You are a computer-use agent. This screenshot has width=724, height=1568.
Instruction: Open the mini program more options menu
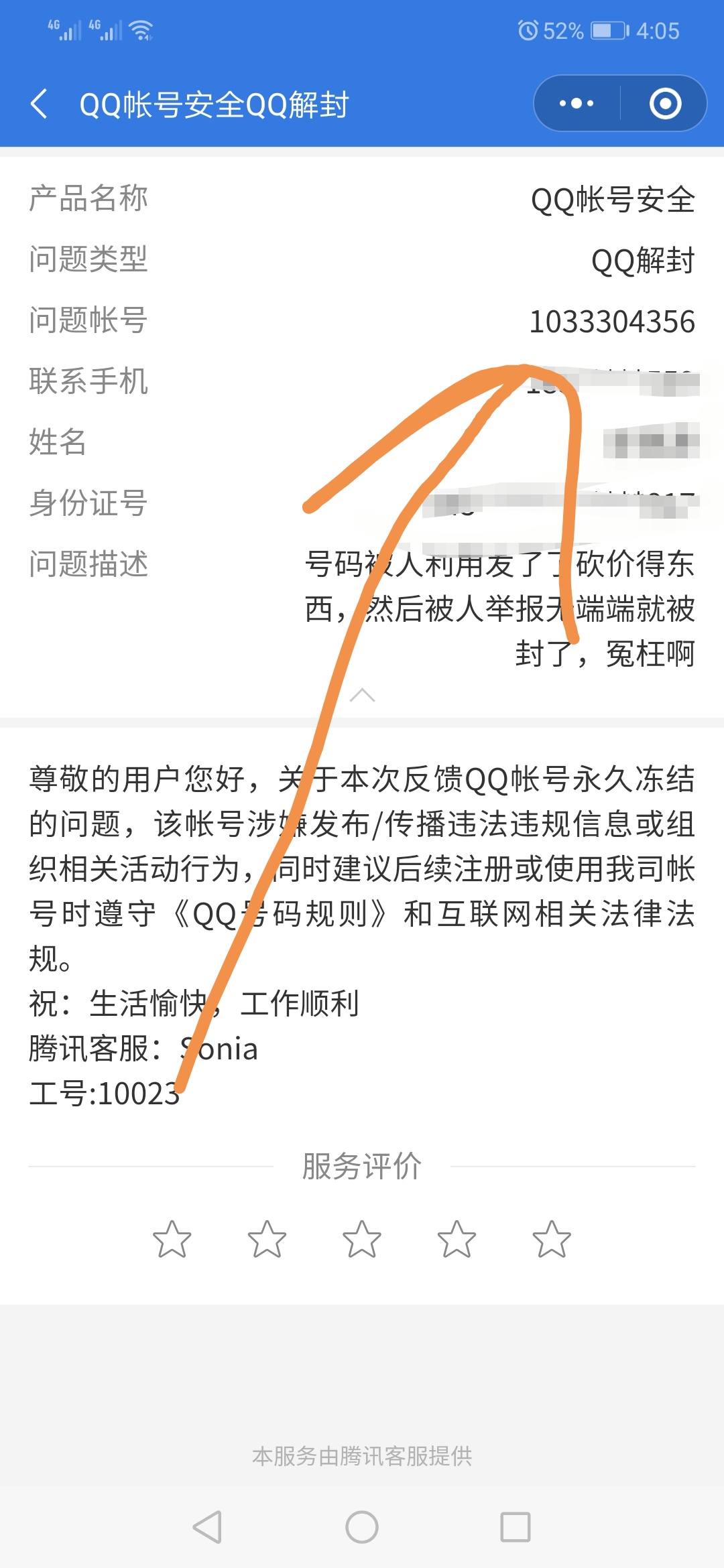[577, 104]
